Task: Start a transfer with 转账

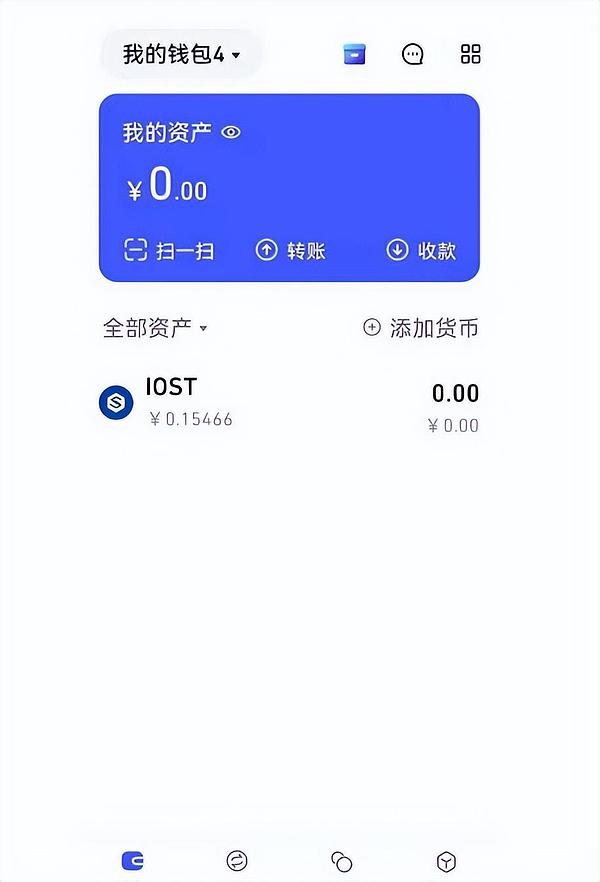Action: [291, 250]
